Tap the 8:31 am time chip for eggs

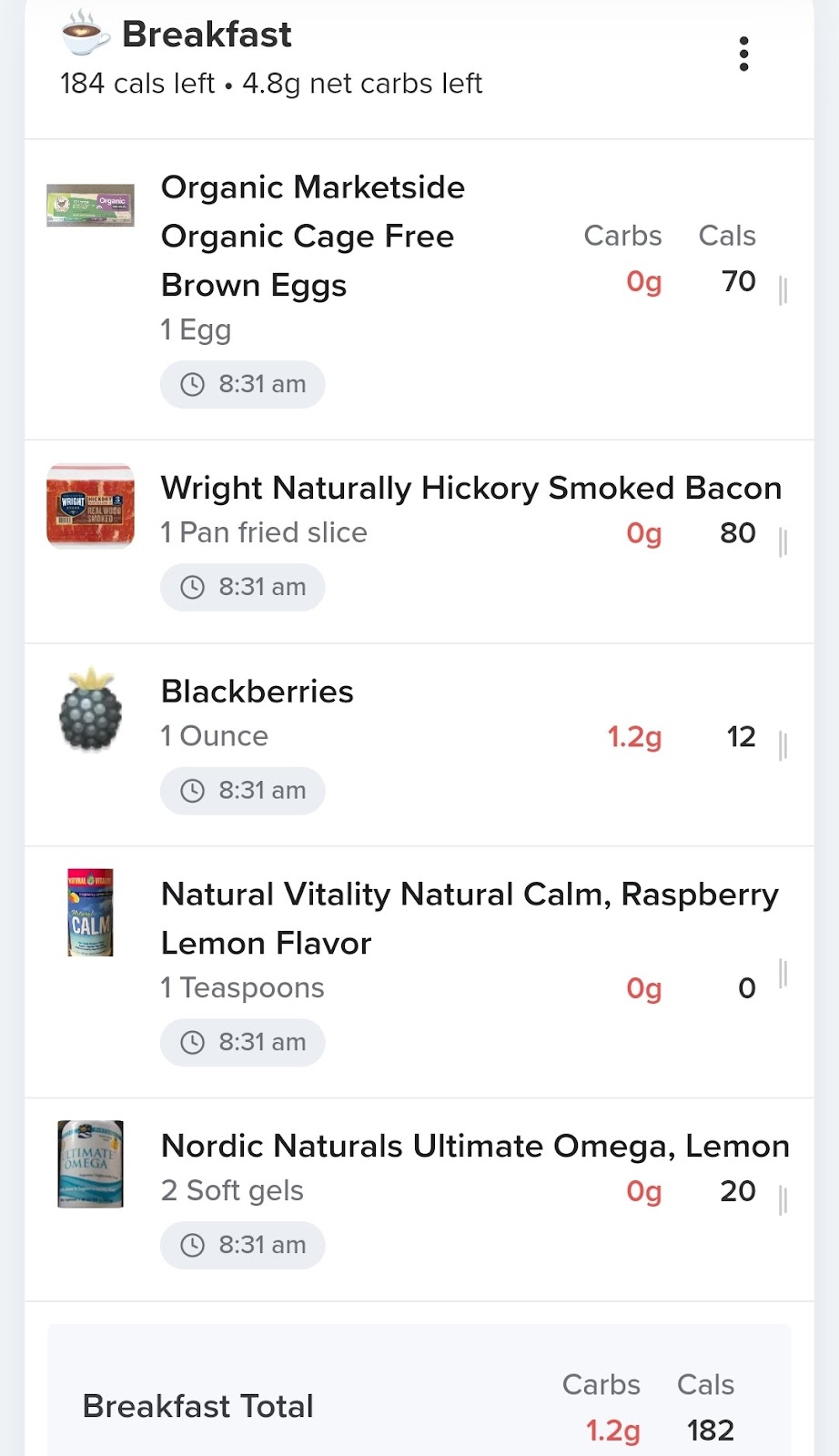tap(243, 384)
